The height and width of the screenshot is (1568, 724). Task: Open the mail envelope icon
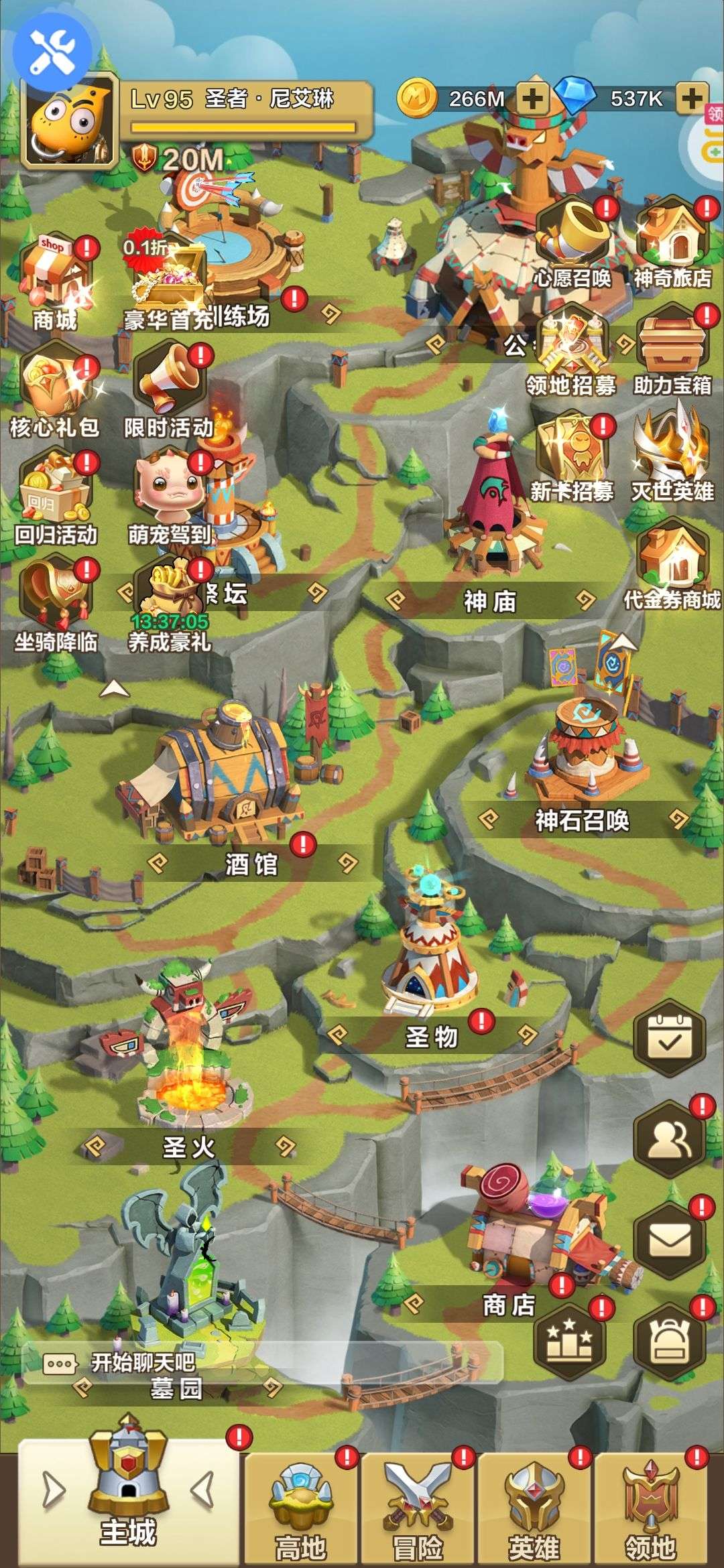click(x=670, y=1239)
